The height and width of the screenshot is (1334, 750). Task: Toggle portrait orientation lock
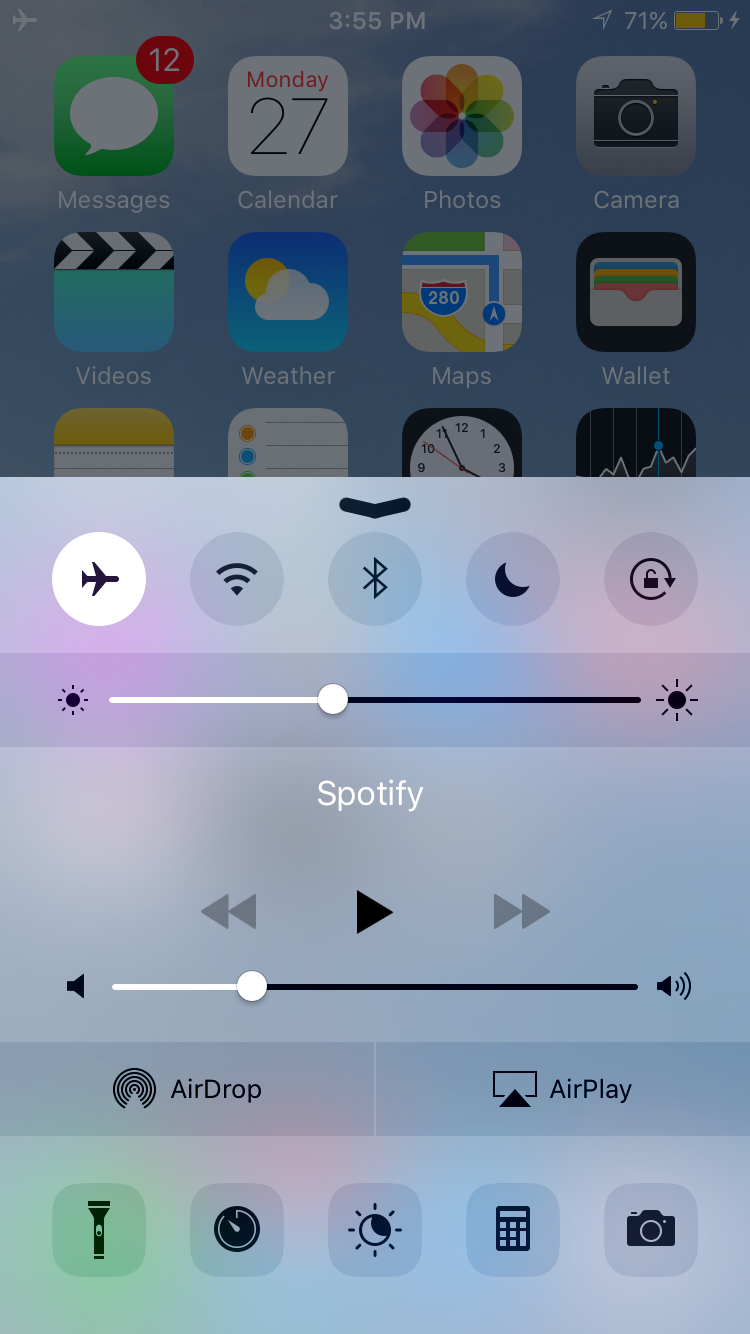[x=651, y=579]
